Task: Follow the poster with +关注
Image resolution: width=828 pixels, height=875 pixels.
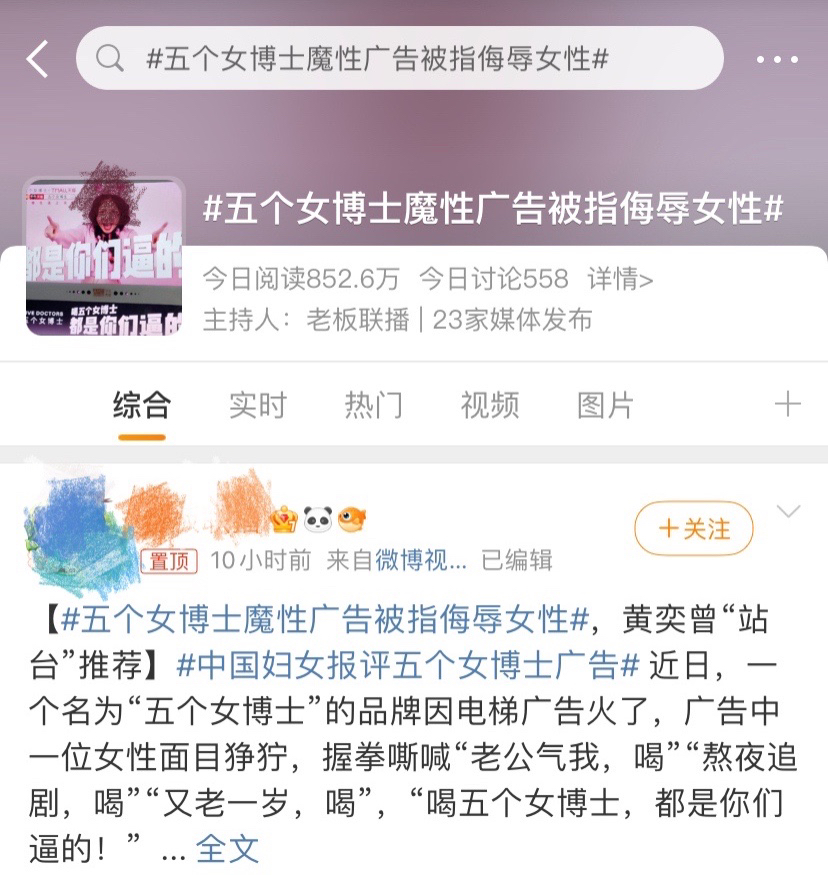Action: 694,529
